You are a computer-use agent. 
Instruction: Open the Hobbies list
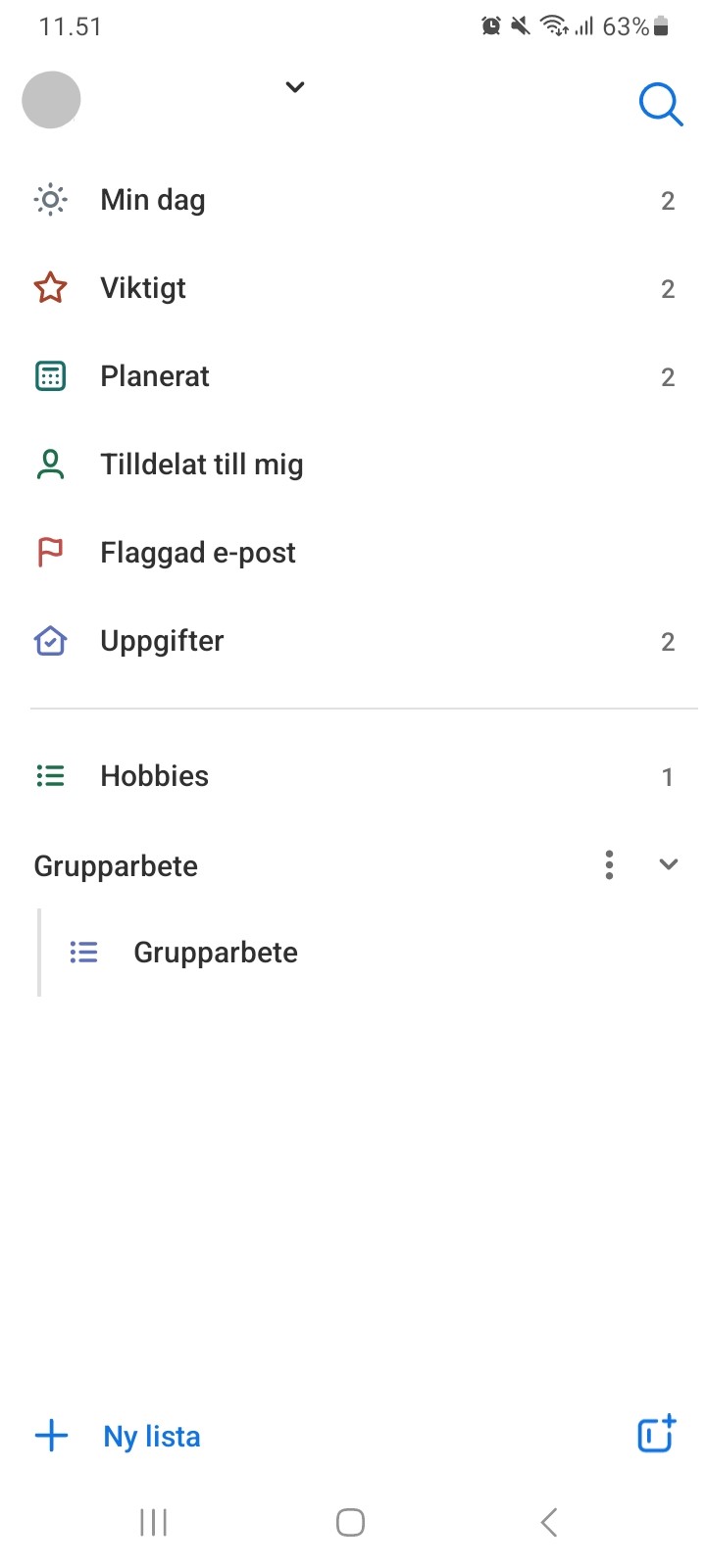pos(353,776)
